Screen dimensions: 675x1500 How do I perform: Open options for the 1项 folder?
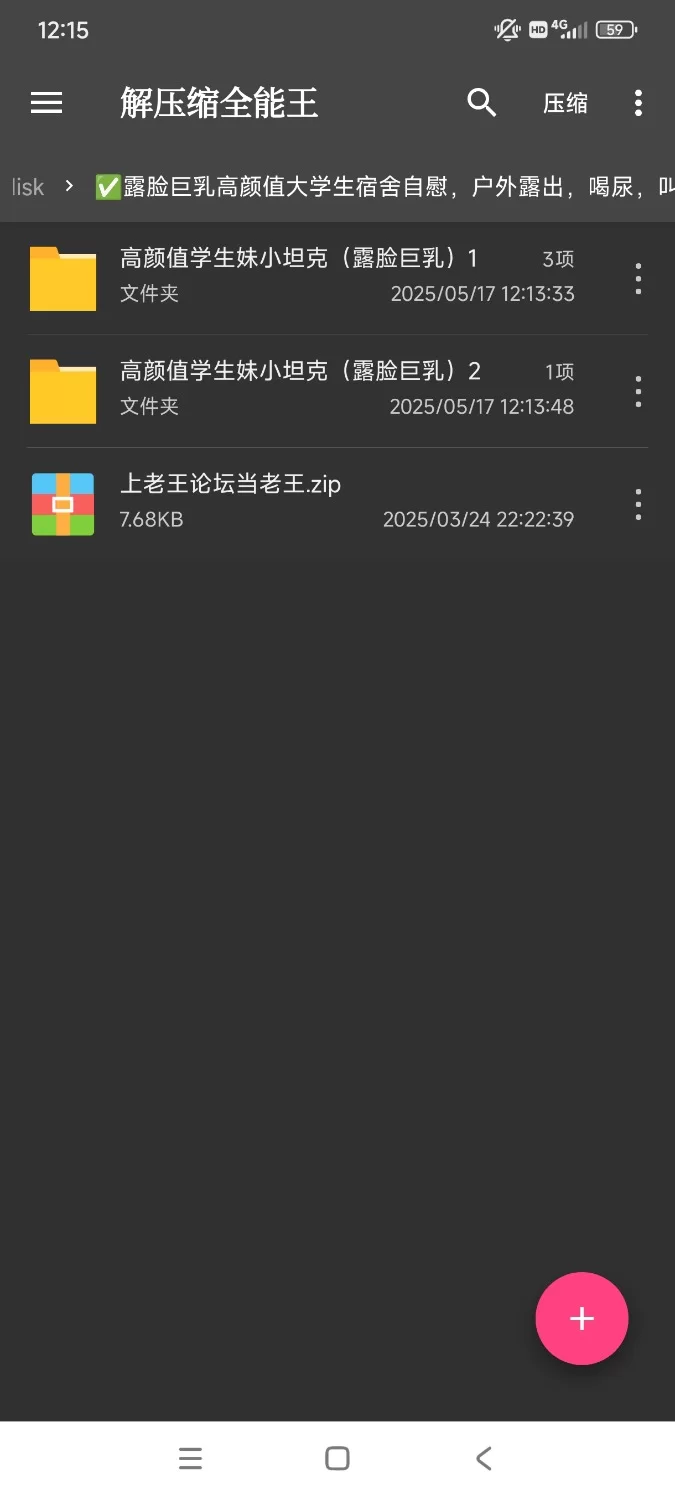click(638, 392)
